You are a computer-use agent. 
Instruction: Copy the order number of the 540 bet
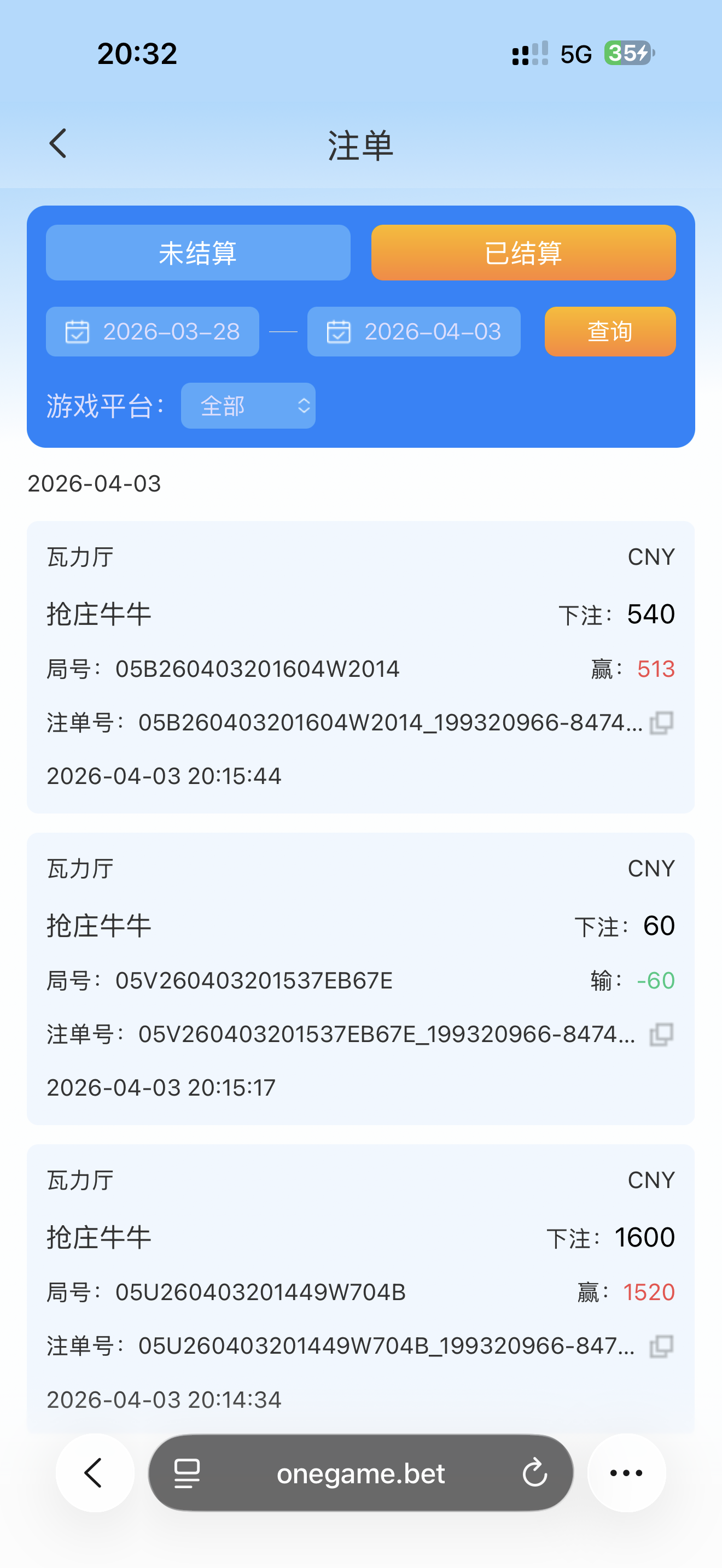(661, 723)
